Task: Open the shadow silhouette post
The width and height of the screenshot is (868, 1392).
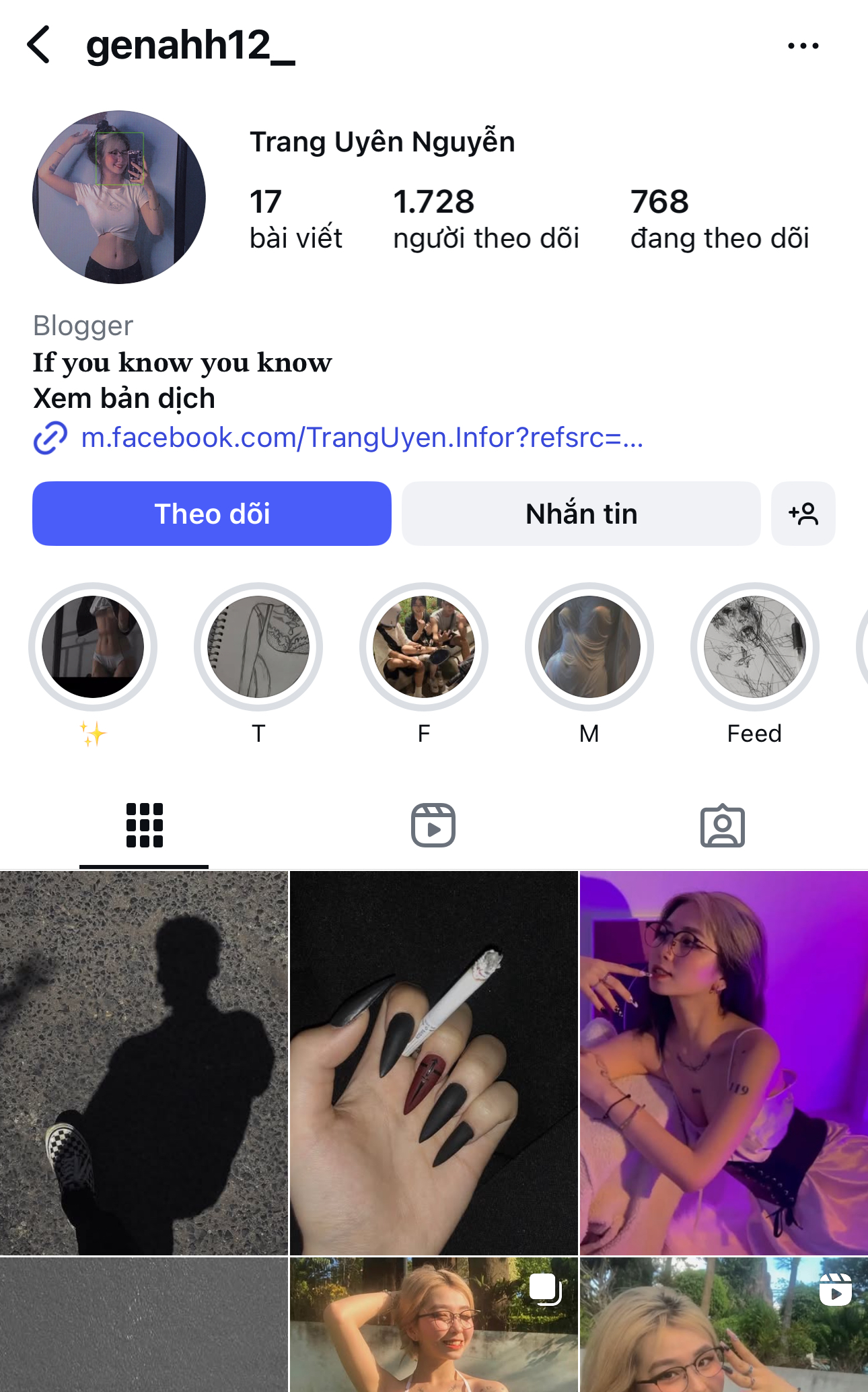Action: point(144,1063)
